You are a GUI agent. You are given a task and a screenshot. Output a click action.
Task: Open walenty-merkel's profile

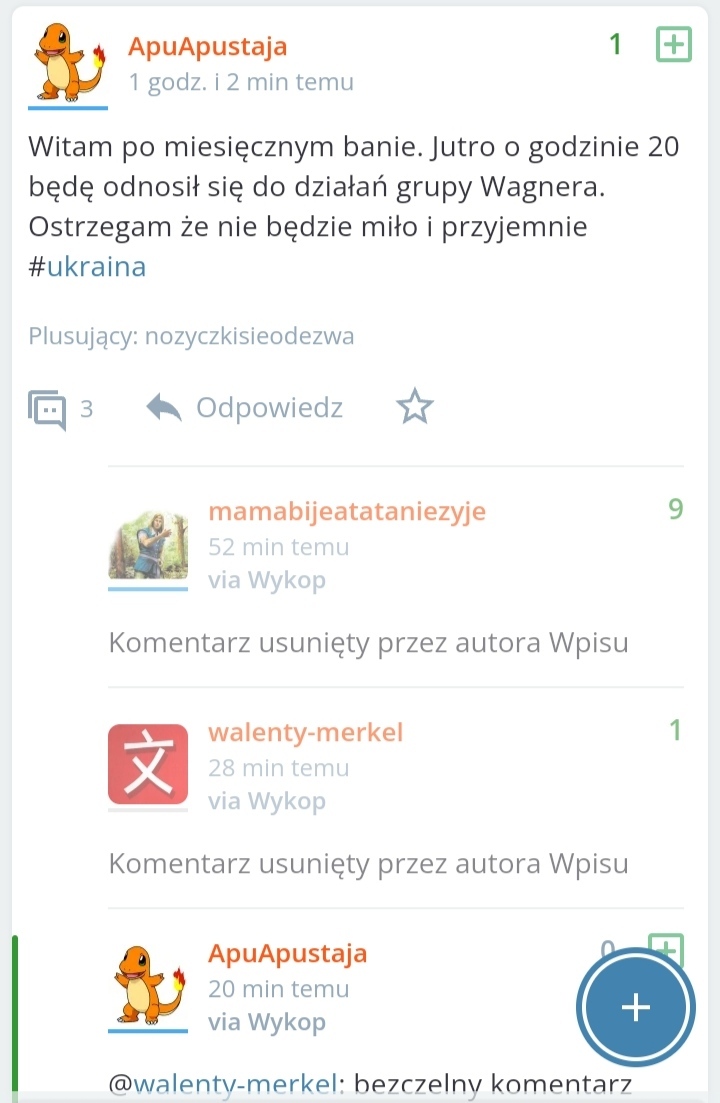305,733
